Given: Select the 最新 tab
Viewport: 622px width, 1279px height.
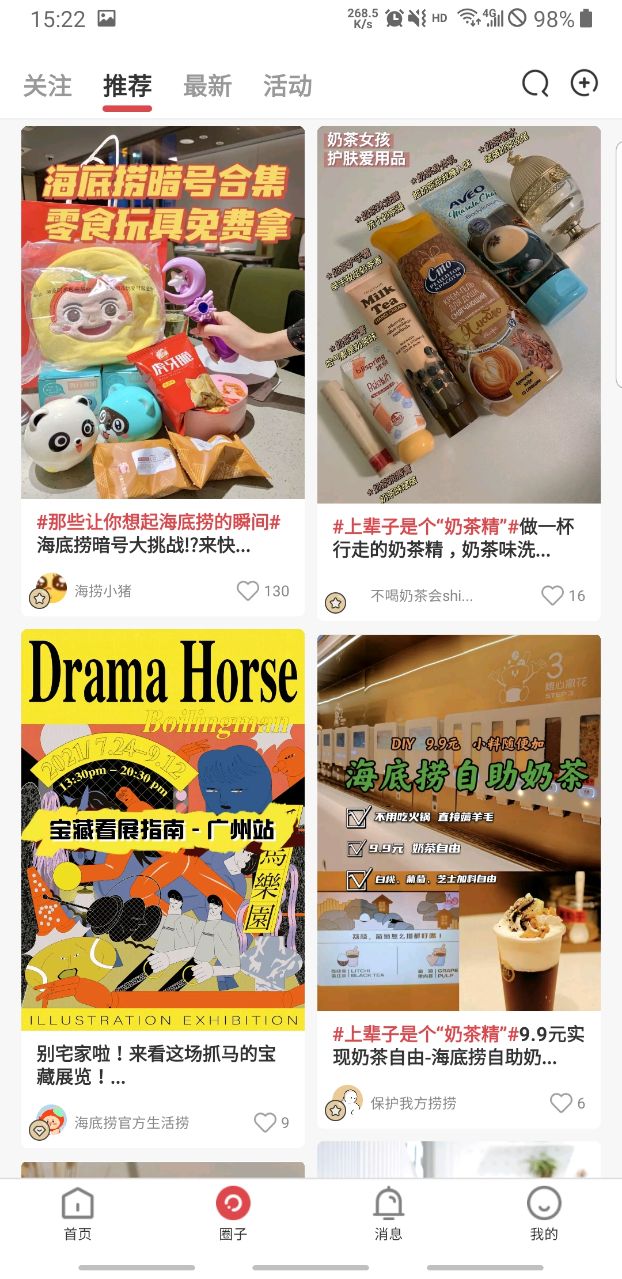Looking at the screenshot, I should (x=207, y=86).
